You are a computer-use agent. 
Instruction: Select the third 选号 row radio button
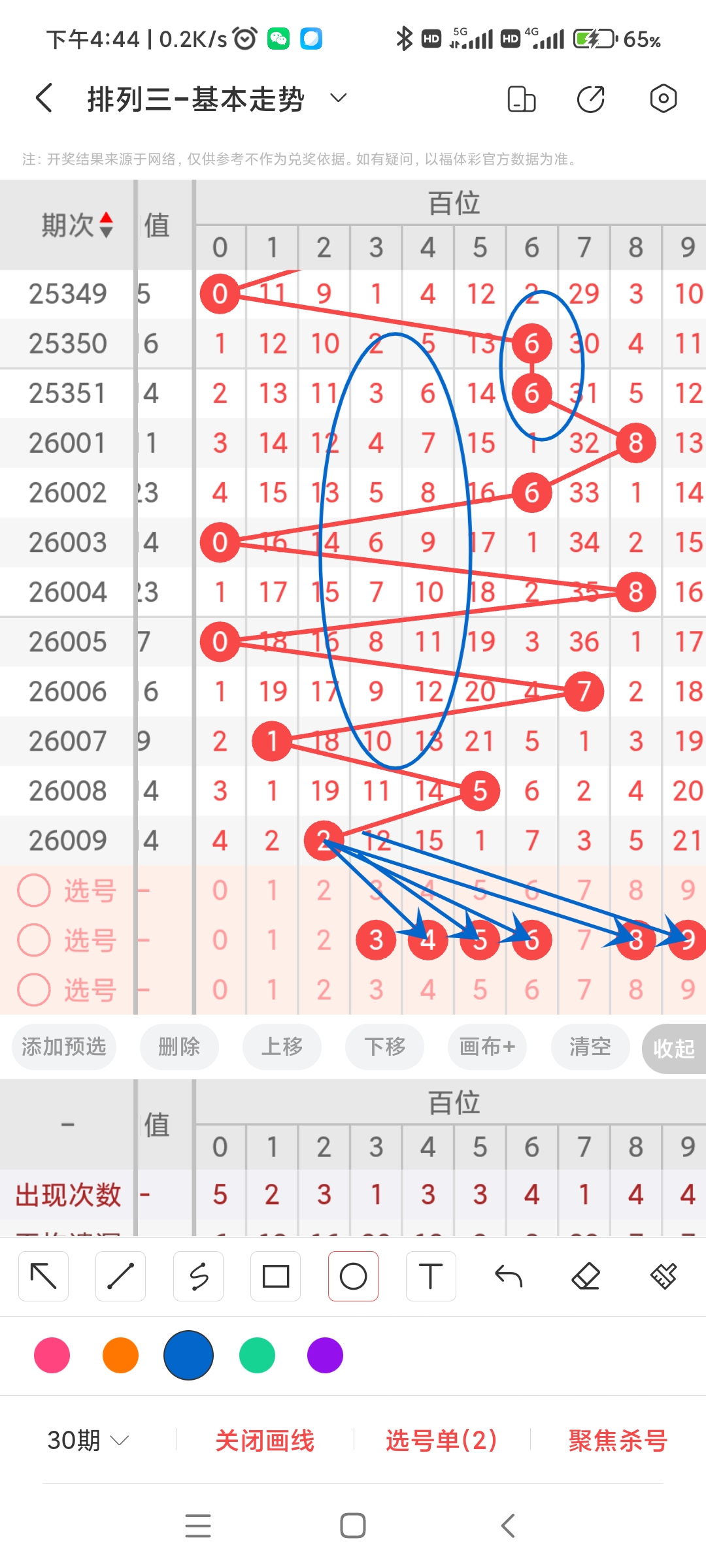point(33,990)
